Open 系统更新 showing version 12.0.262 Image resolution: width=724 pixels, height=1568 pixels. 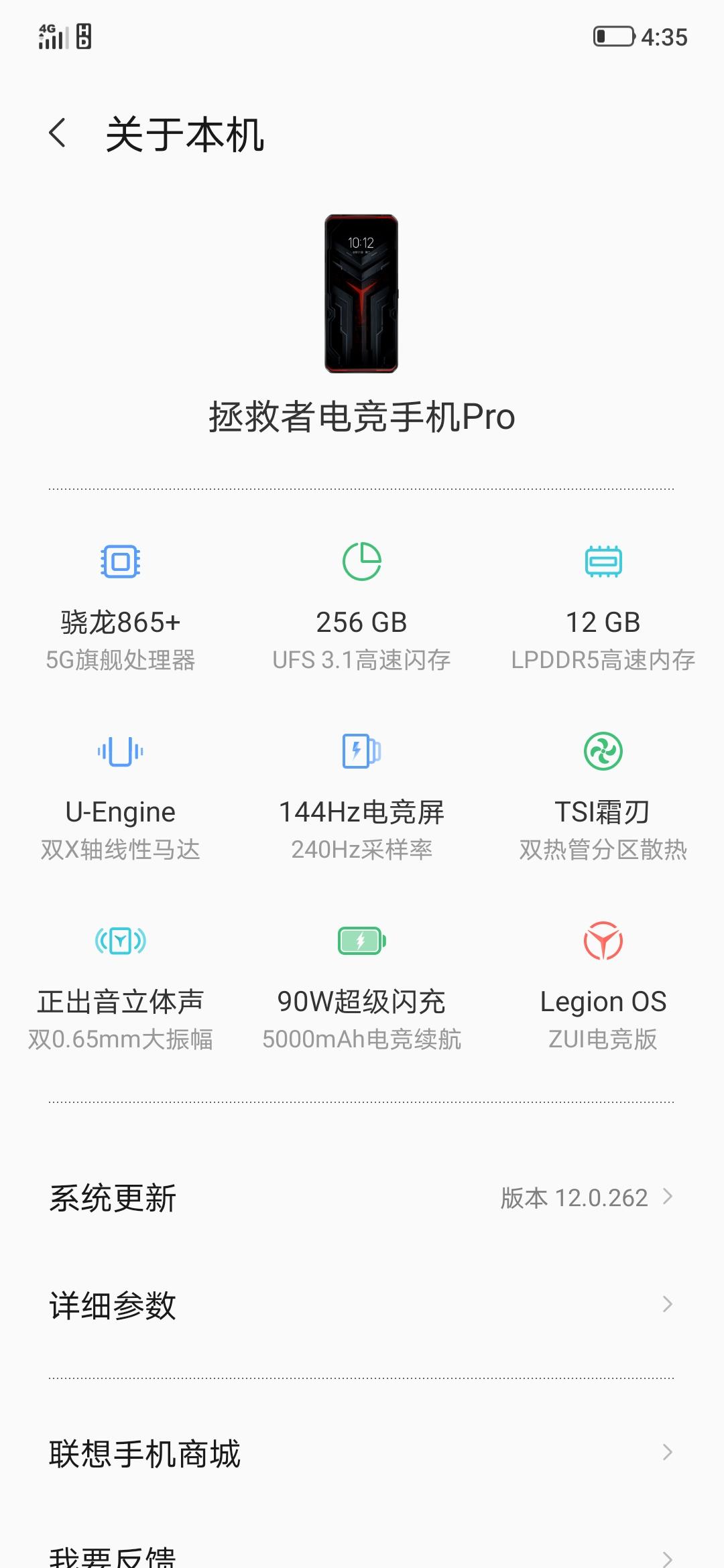(362, 1197)
